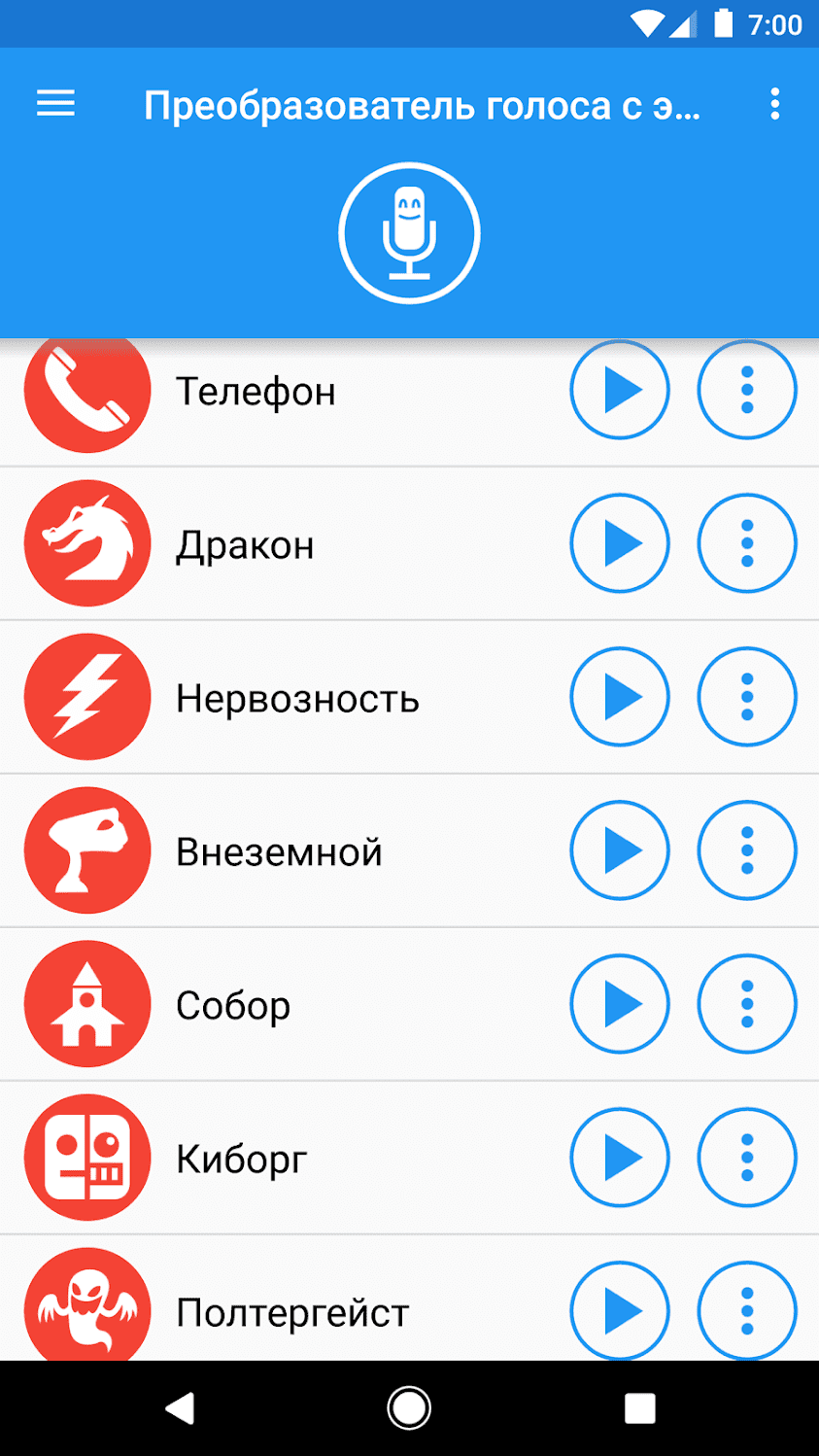Play the Нервозность voice effect
The image size is (819, 1456).
(x=619, y=697)
